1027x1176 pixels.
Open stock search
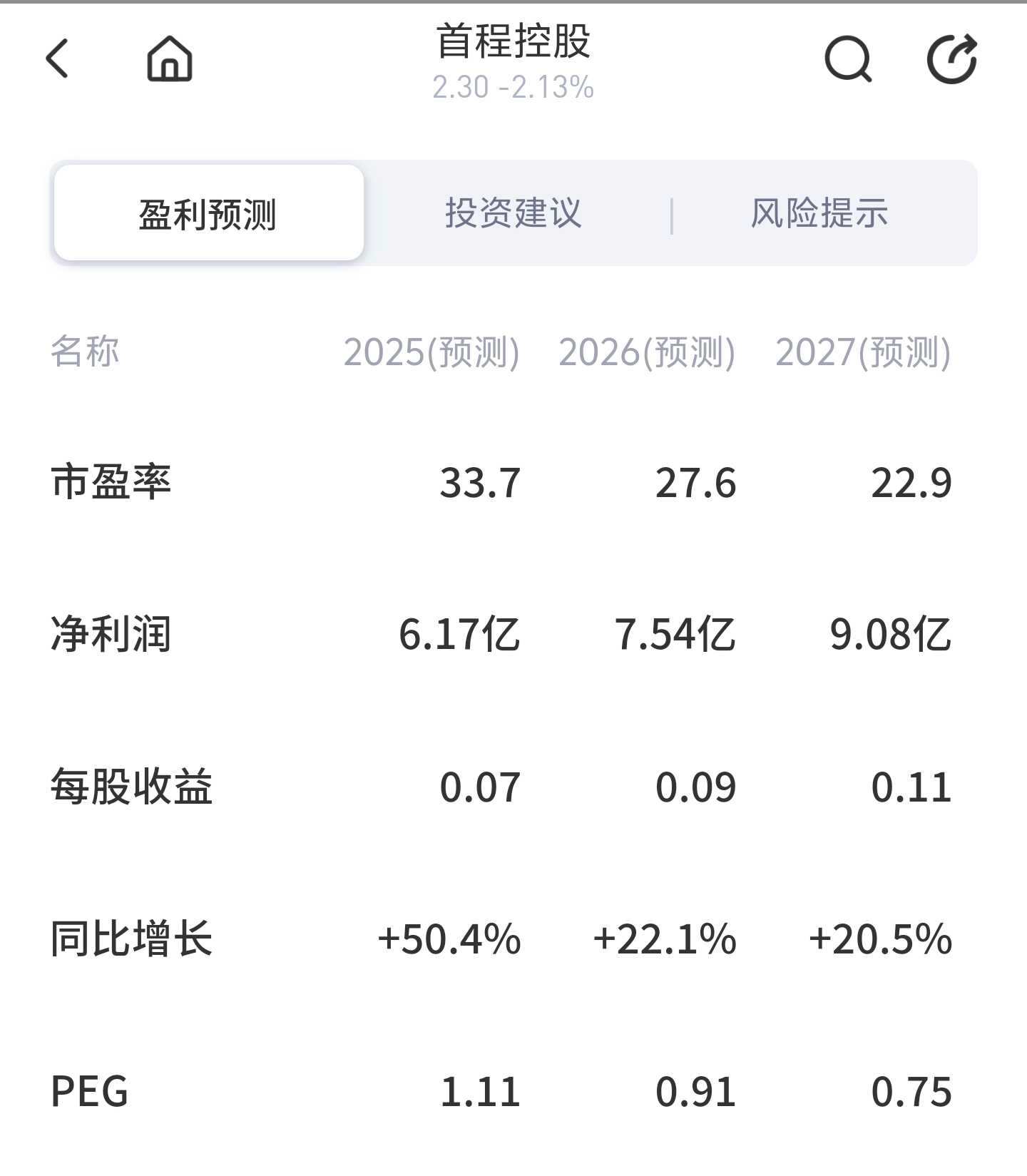(847, 58)
